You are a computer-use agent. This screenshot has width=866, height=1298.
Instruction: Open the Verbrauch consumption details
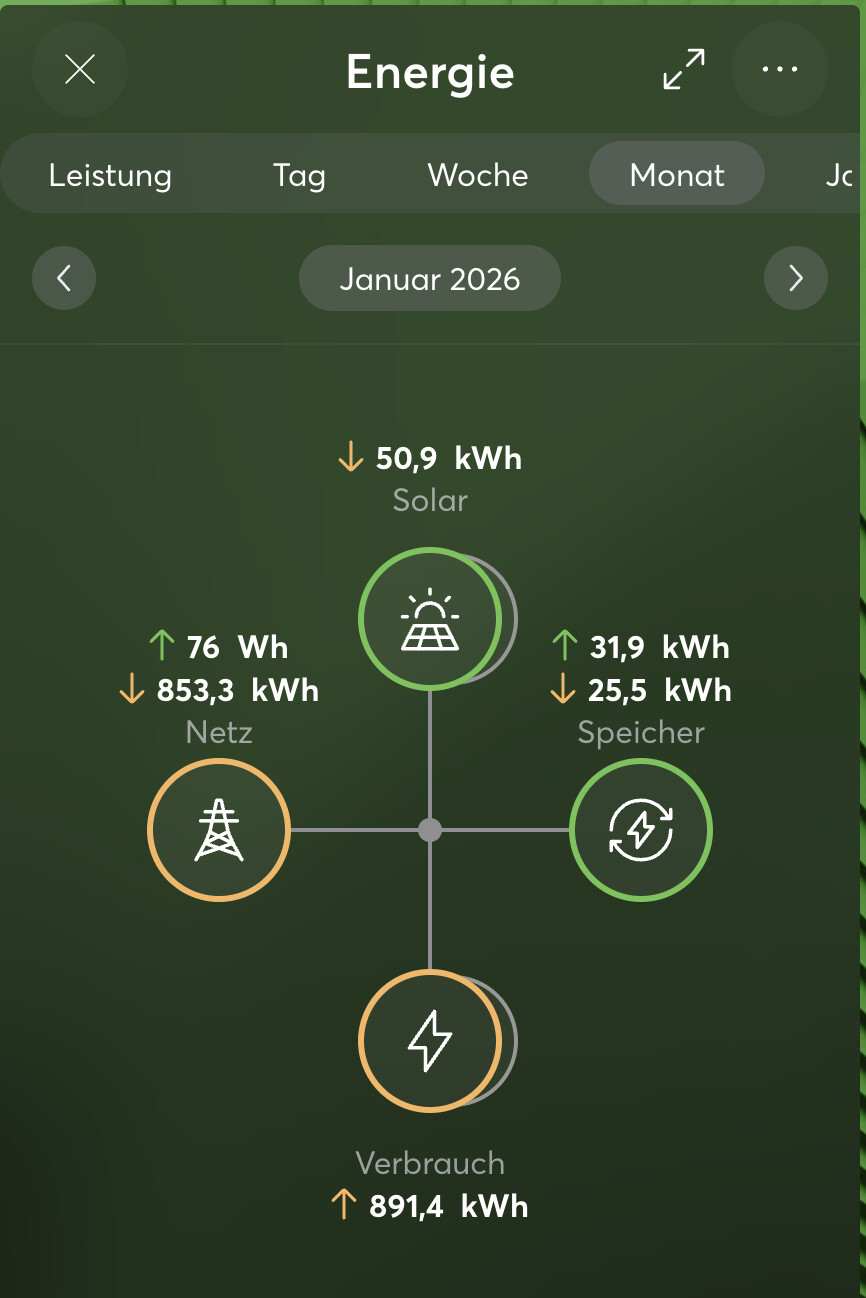point(430,1041)
